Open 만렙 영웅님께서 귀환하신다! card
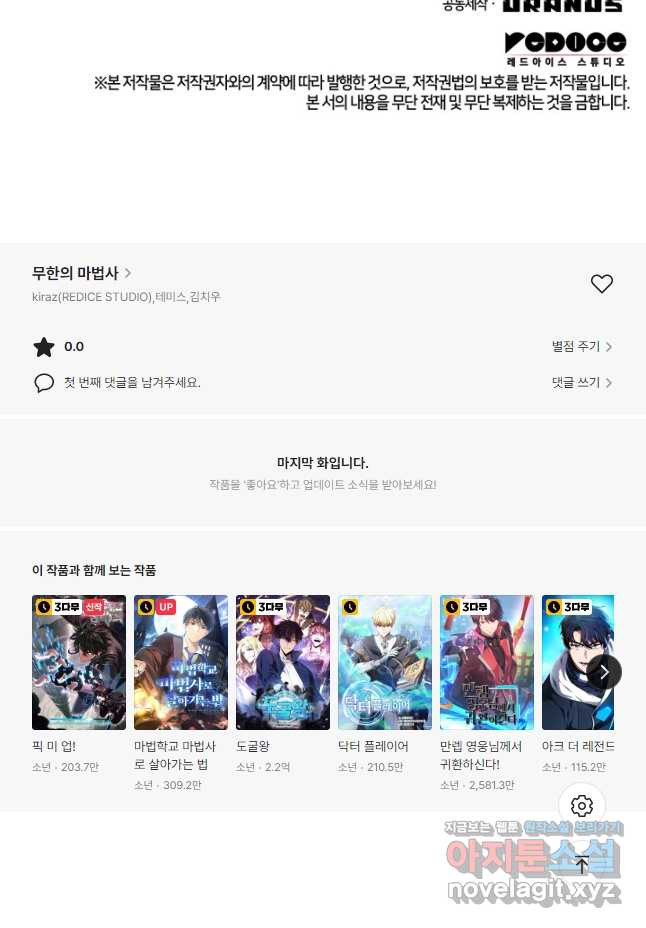The height and width of the screenshot is (928, 646). (x=487, y=662)
